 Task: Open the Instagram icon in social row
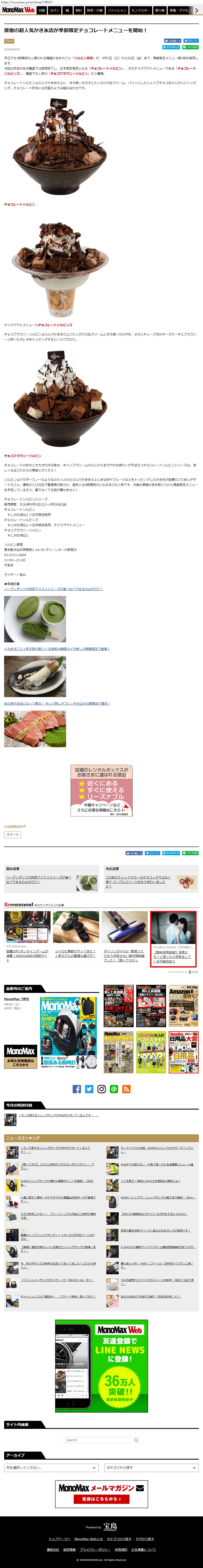[x=101, y=1089]
